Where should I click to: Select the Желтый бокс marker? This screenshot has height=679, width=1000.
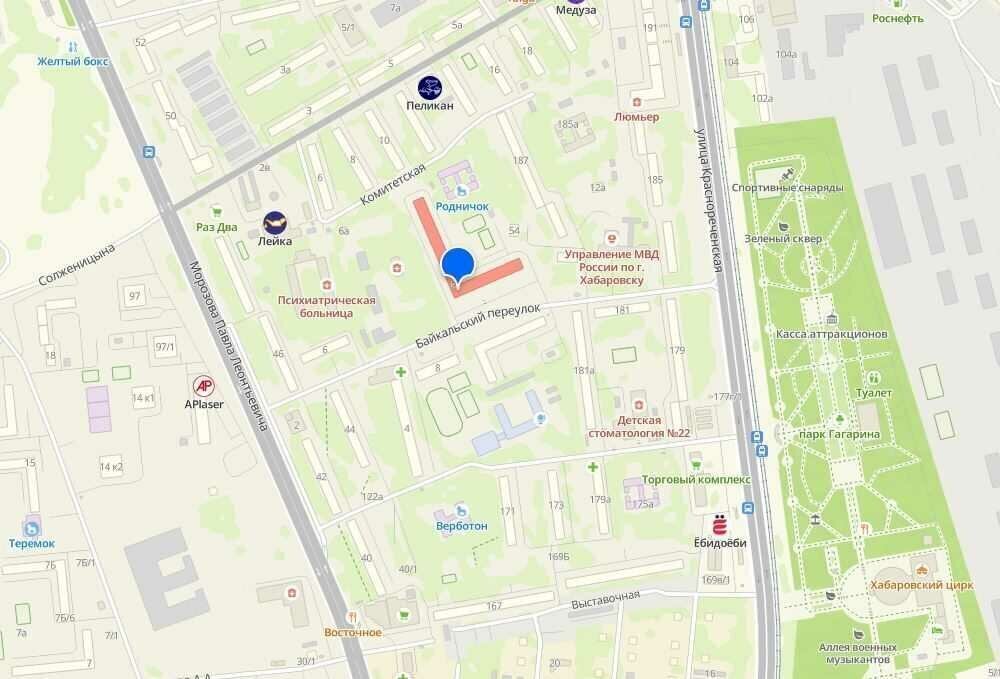click(x=72, y=46)
